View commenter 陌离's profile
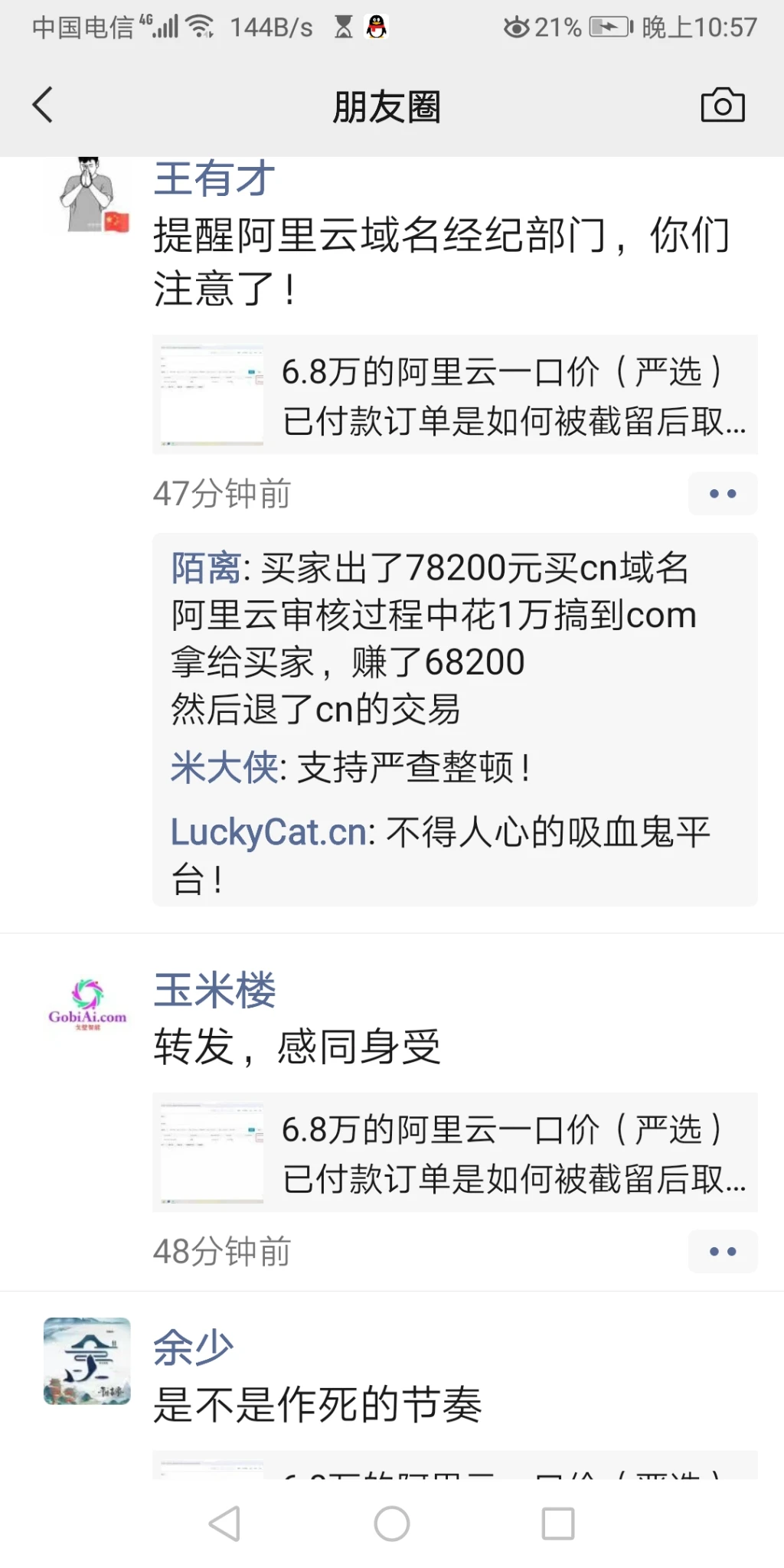 pos(205,569)
